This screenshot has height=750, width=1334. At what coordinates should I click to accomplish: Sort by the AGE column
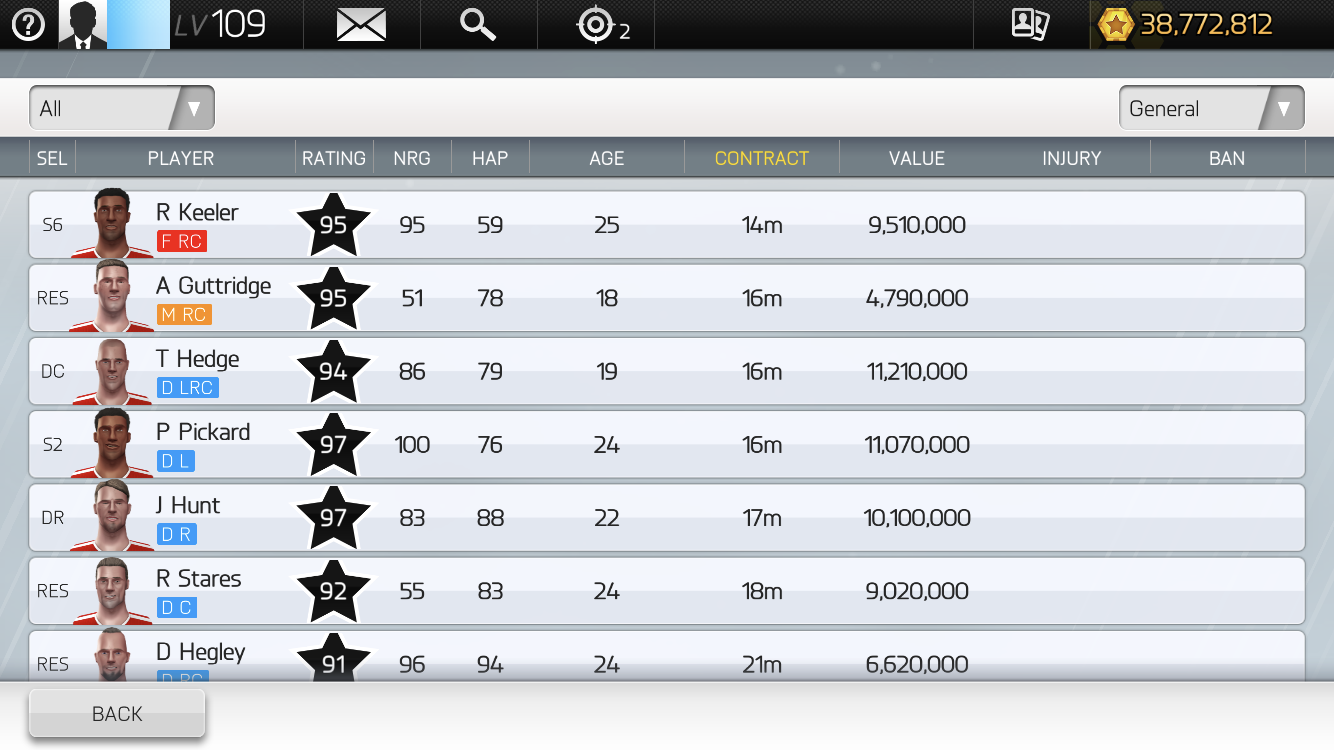[x=606, y=158]
